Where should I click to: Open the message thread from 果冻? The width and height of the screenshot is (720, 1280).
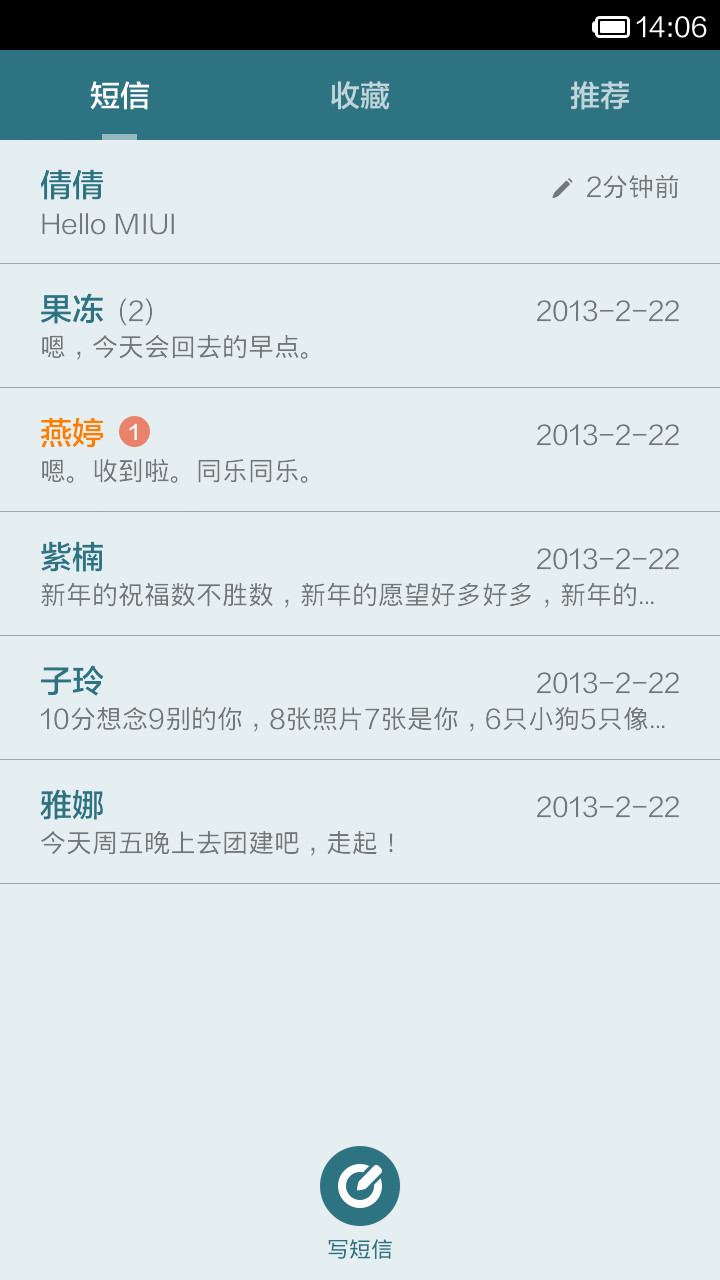tap(360, 326)
